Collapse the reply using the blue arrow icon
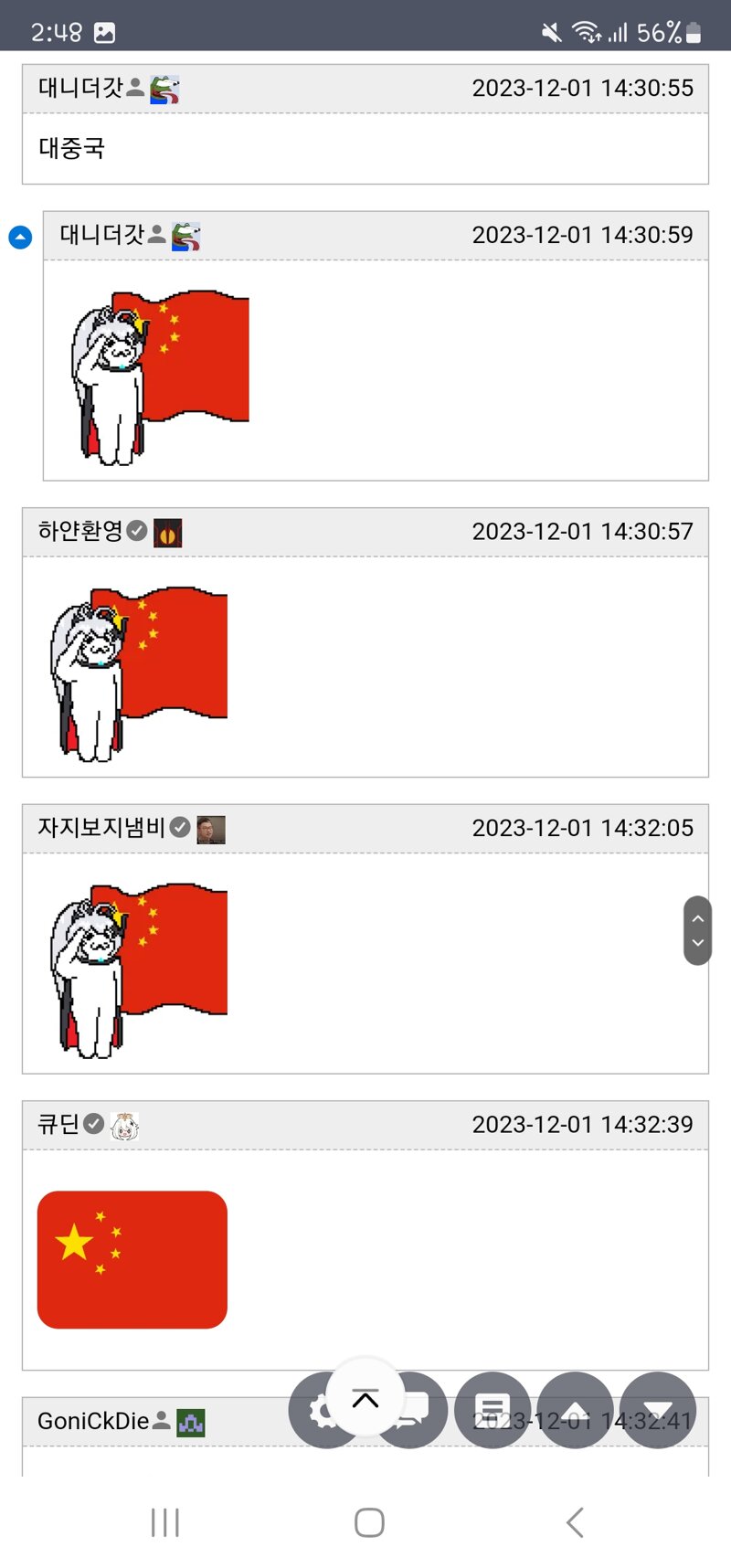 (20, 238)
